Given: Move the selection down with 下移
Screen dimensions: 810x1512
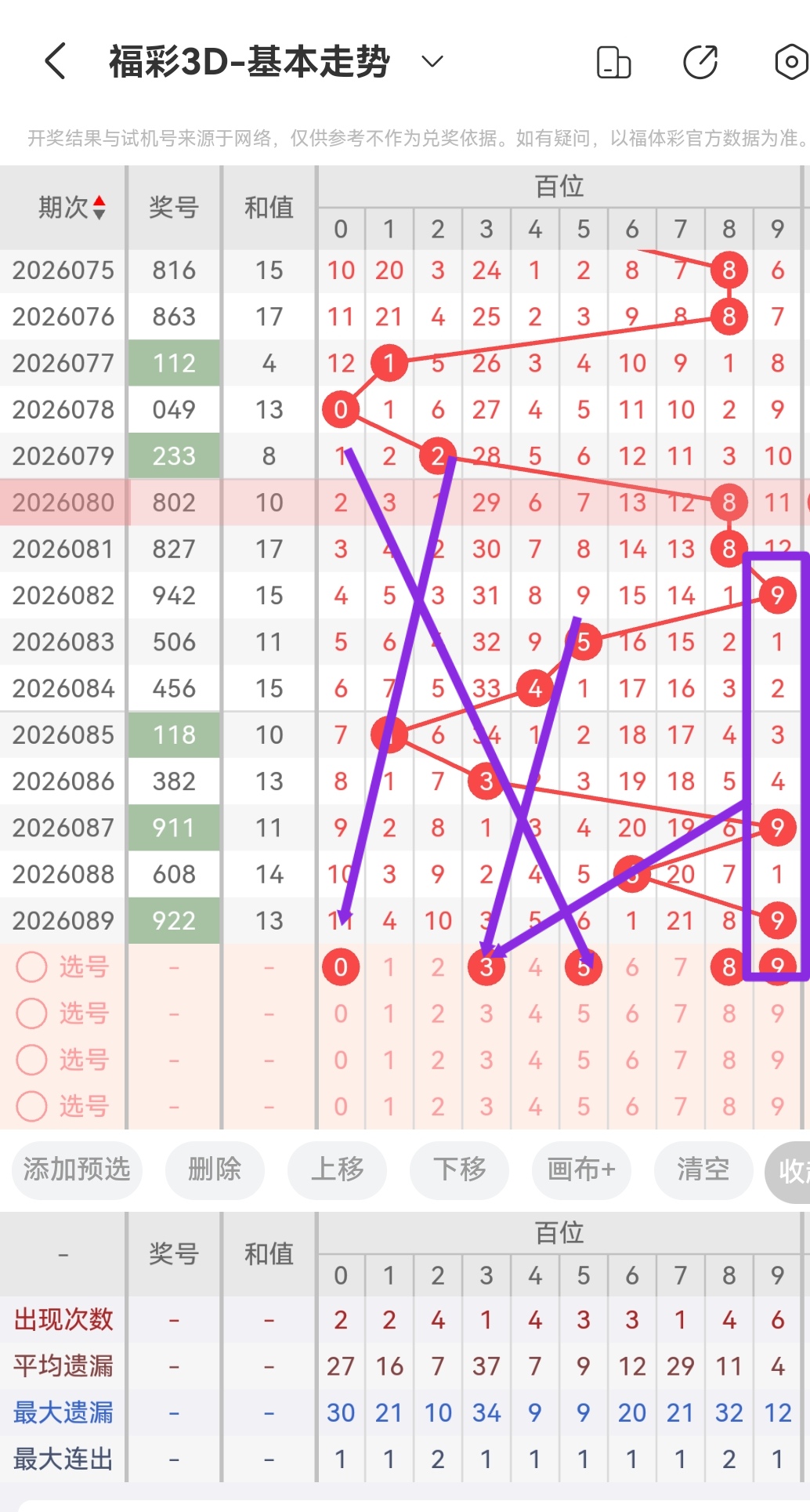Looking at the screenshot, I should tap(459, 1169).
